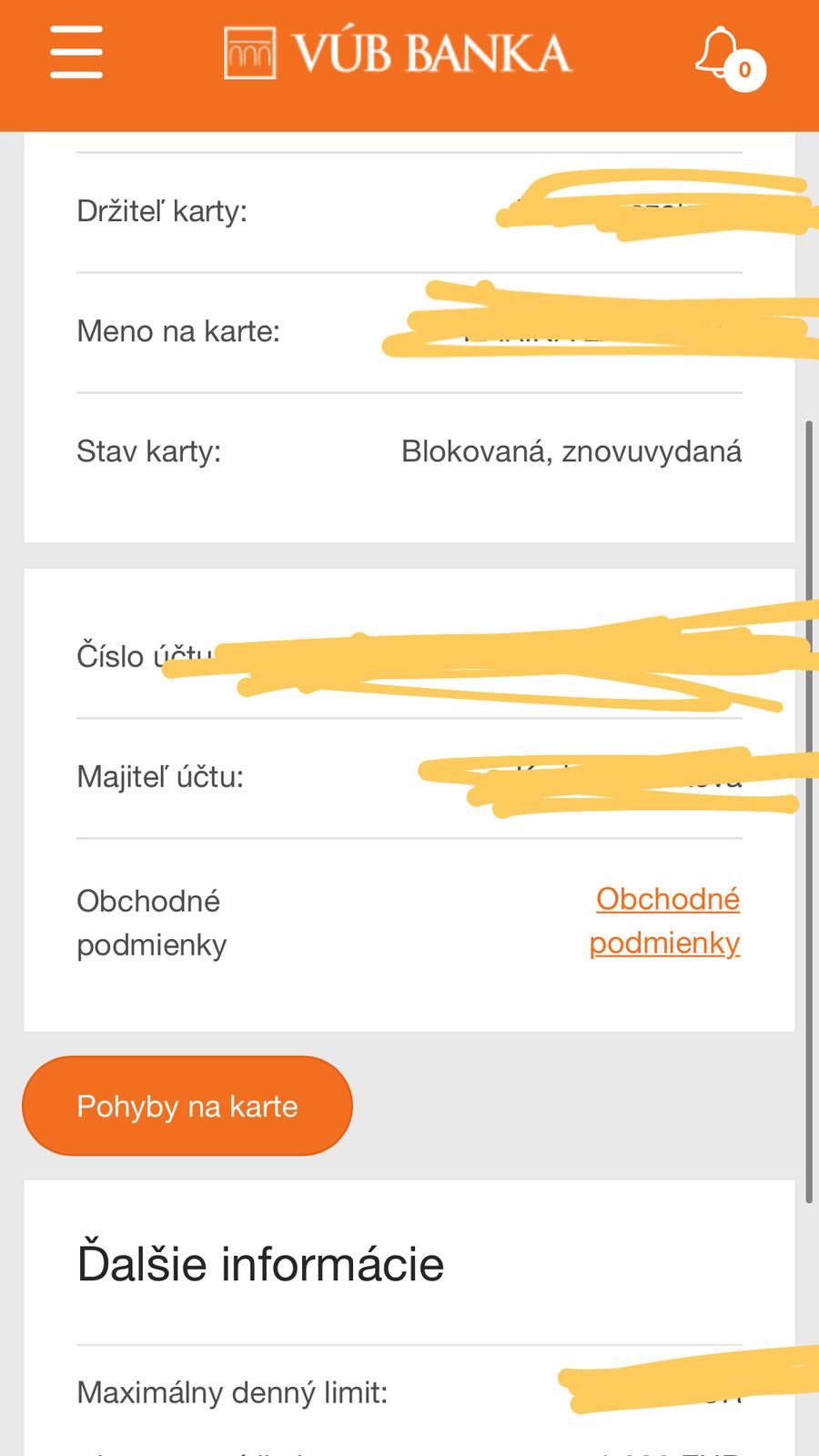Open the Obchodné podmienky link

tap(665, 921)
